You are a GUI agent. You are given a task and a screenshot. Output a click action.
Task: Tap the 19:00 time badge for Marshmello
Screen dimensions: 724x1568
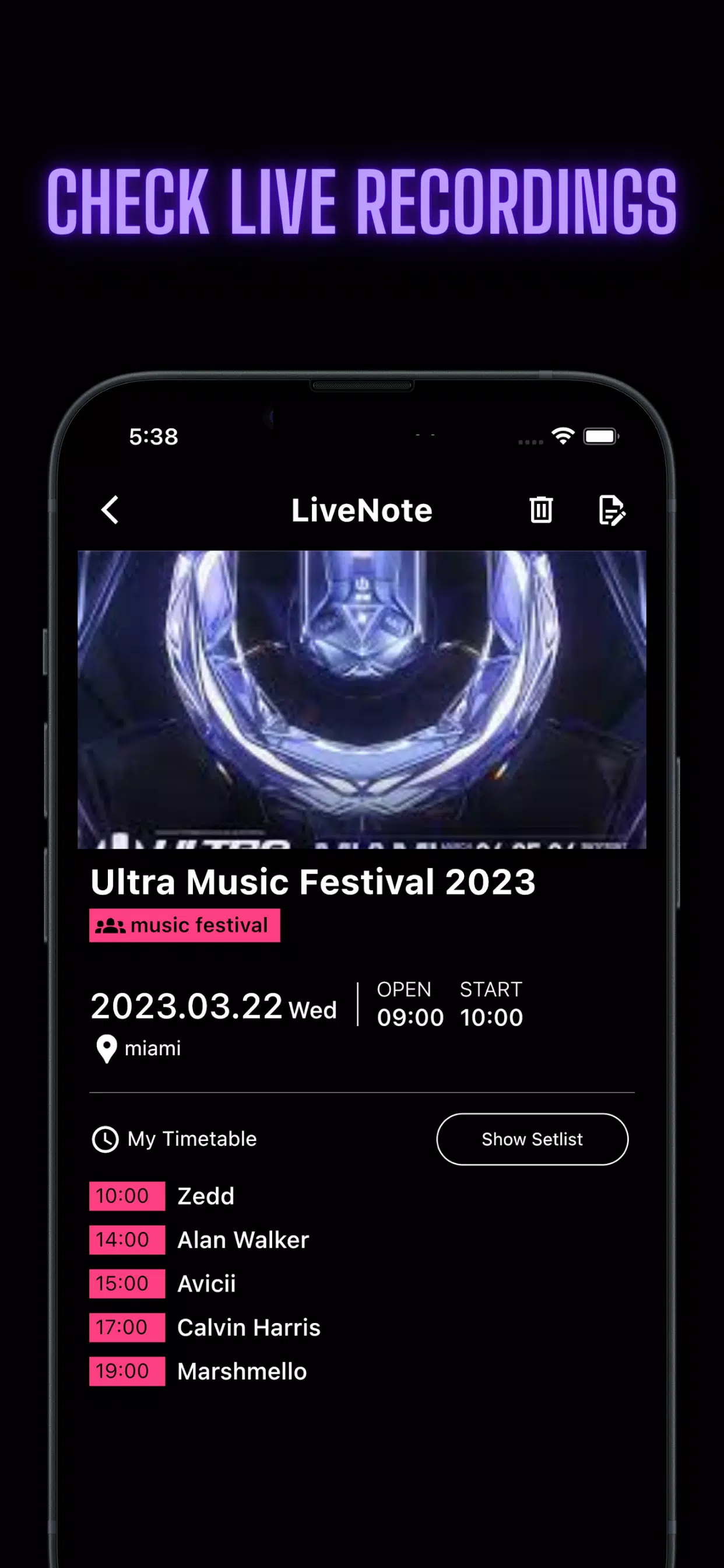point(126,1371)
